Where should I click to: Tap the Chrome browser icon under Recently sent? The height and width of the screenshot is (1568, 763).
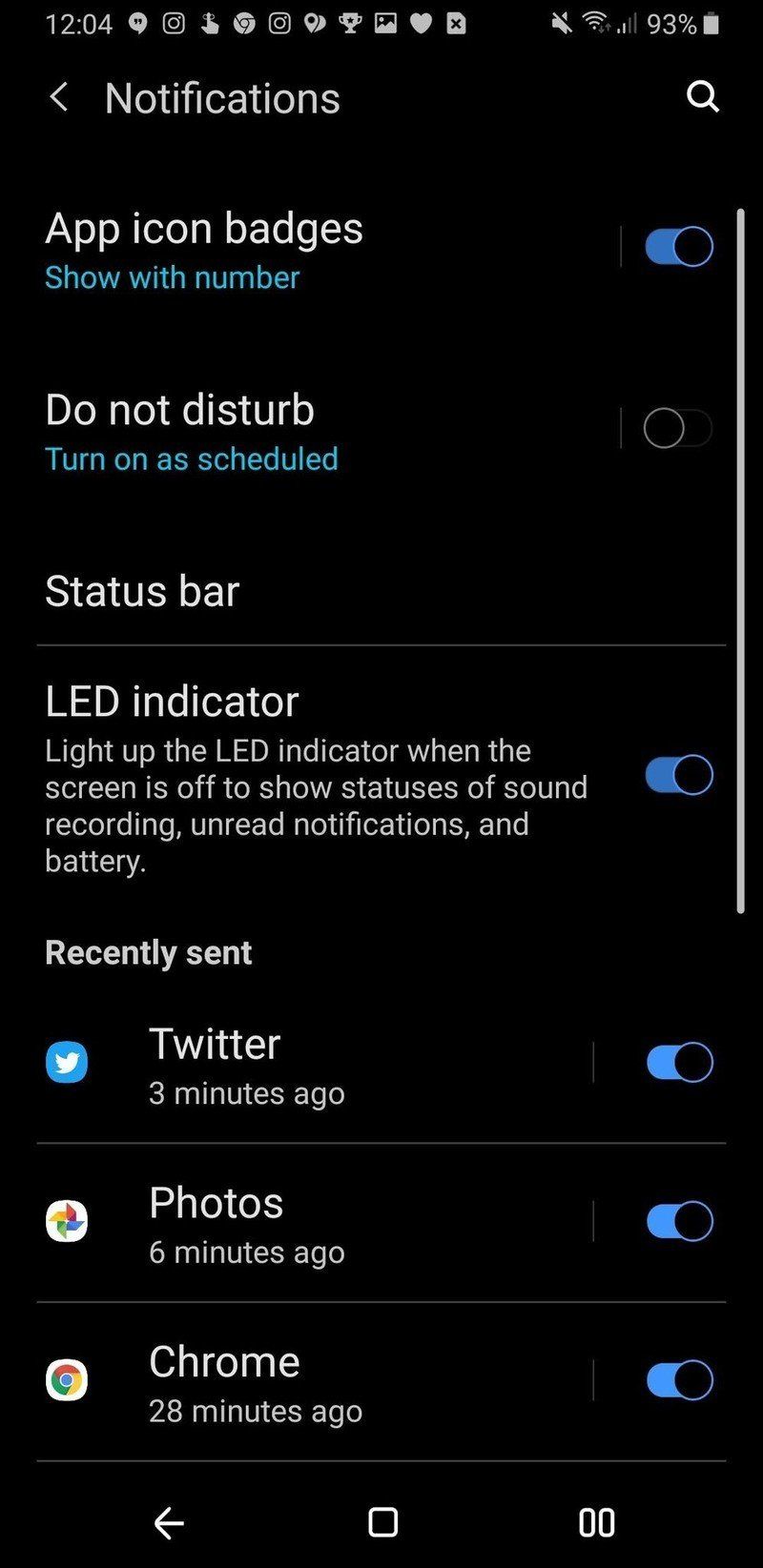(x=66, y=1379)
